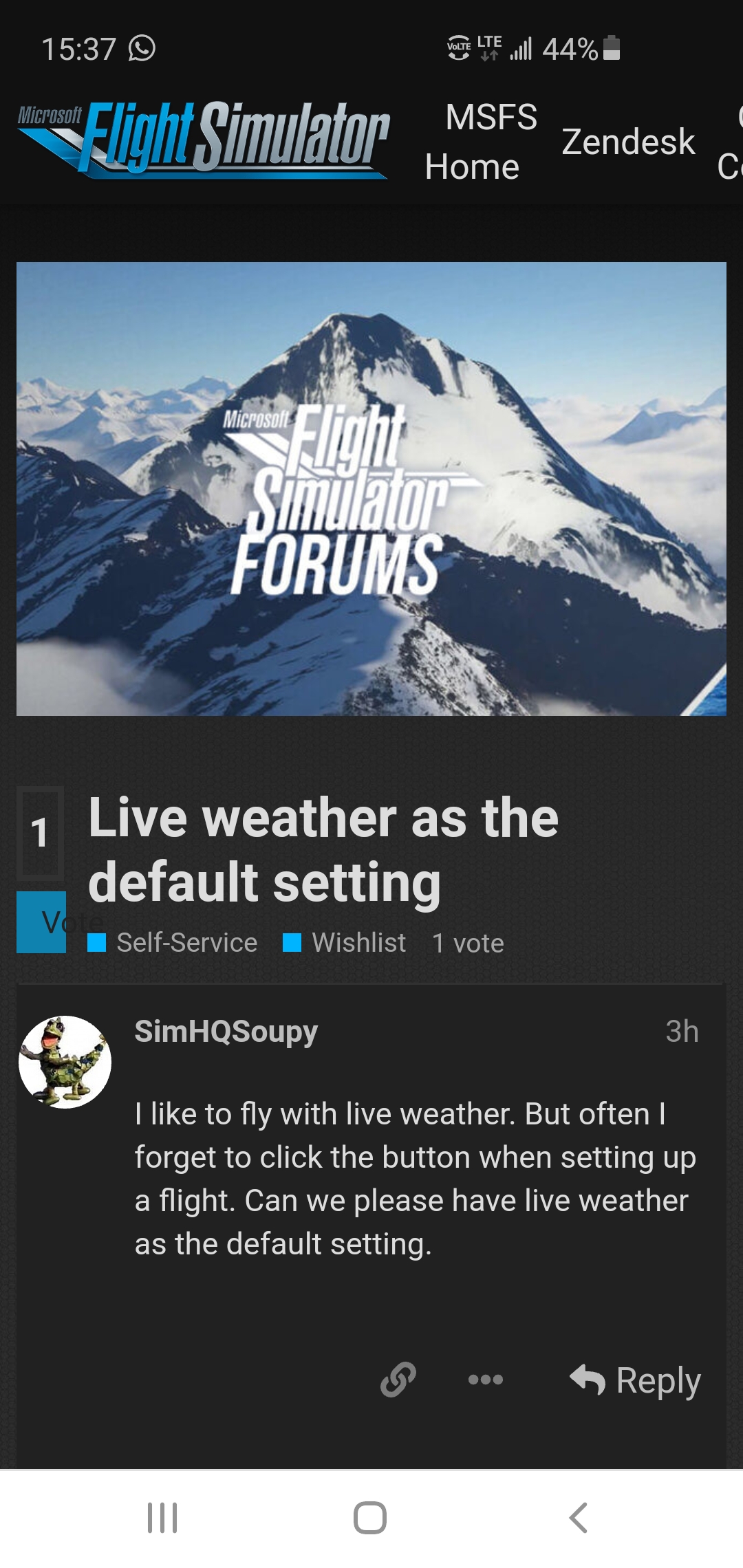Open the 3h post timestamp
The height and width of the screenshot is (1568, 743).
(681, 1032)
